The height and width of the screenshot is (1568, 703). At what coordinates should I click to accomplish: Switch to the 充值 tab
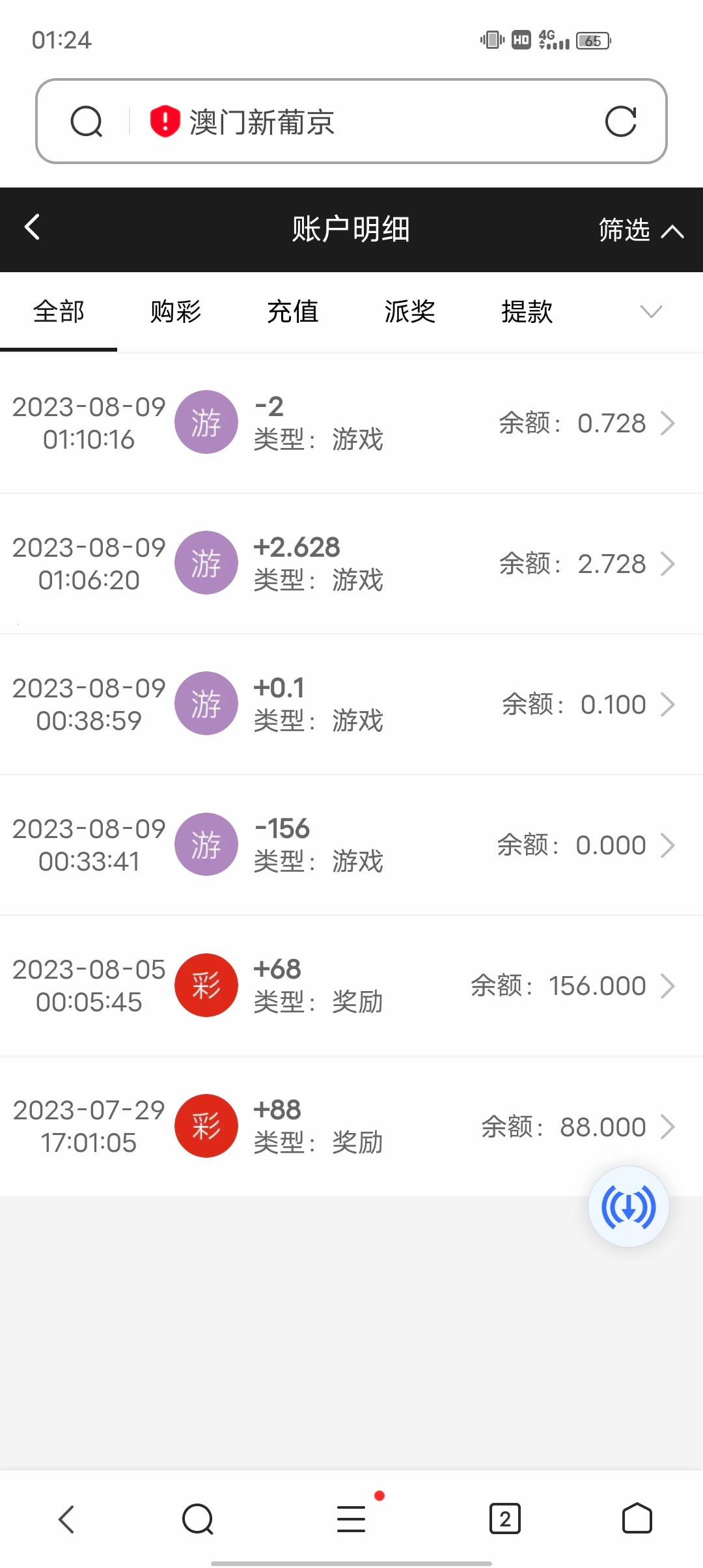tap(293, 313)
